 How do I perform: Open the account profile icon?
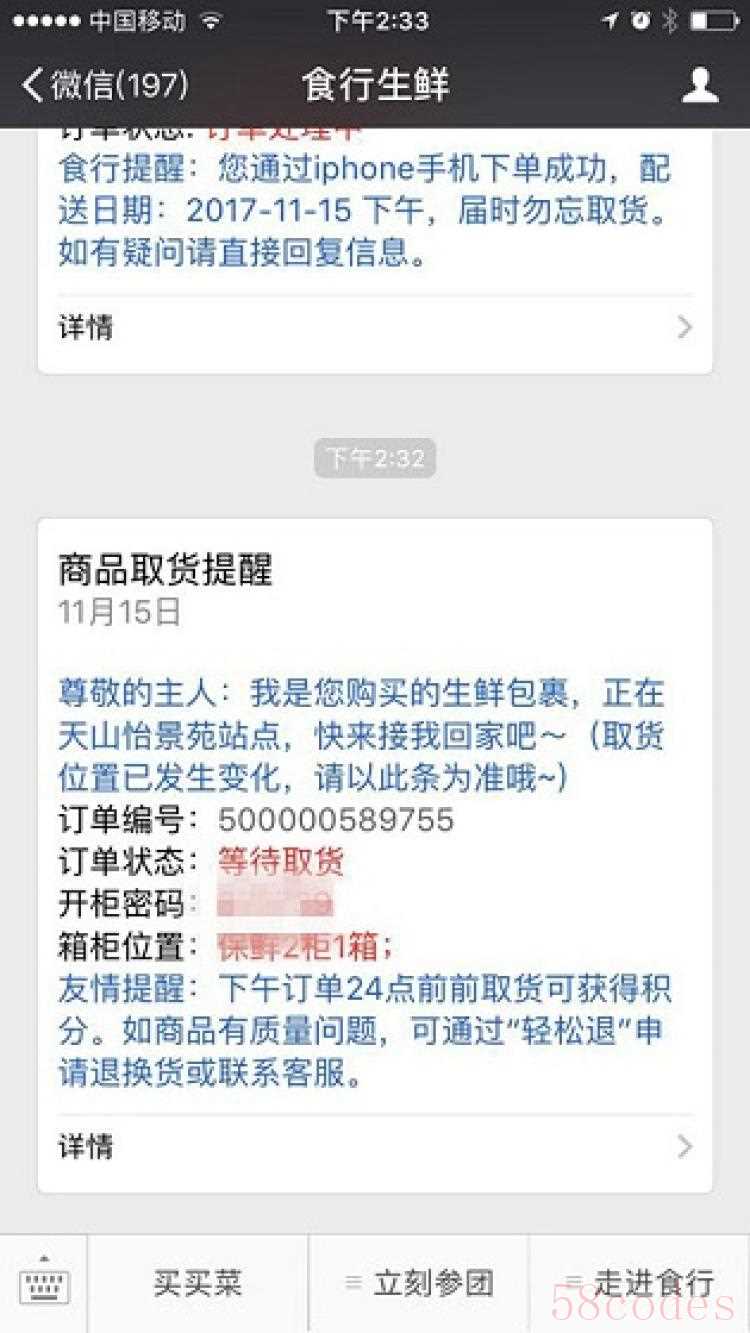pyautogui.click(x=699, y=85)
